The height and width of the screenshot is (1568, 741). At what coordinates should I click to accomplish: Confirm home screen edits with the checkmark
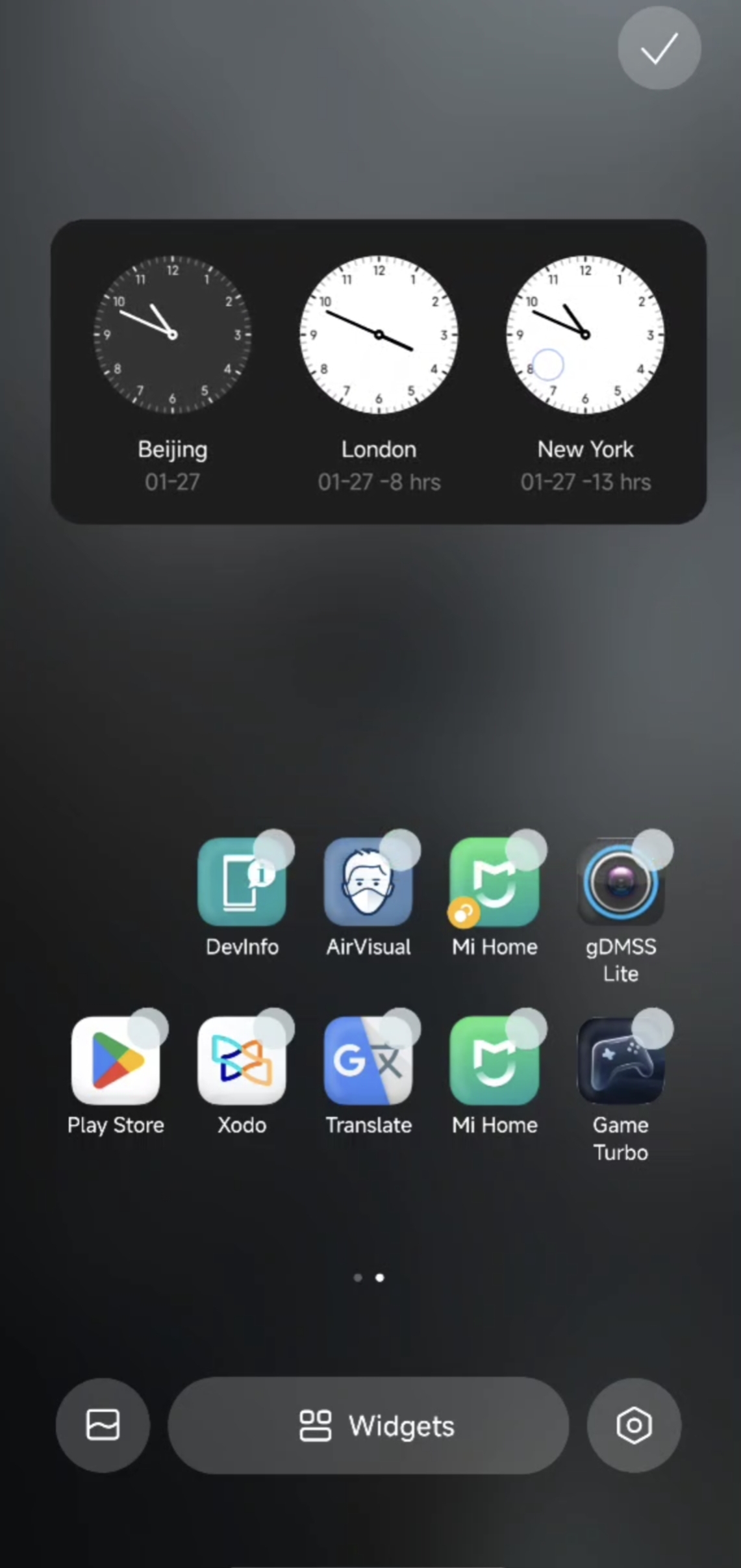(659, 48)
